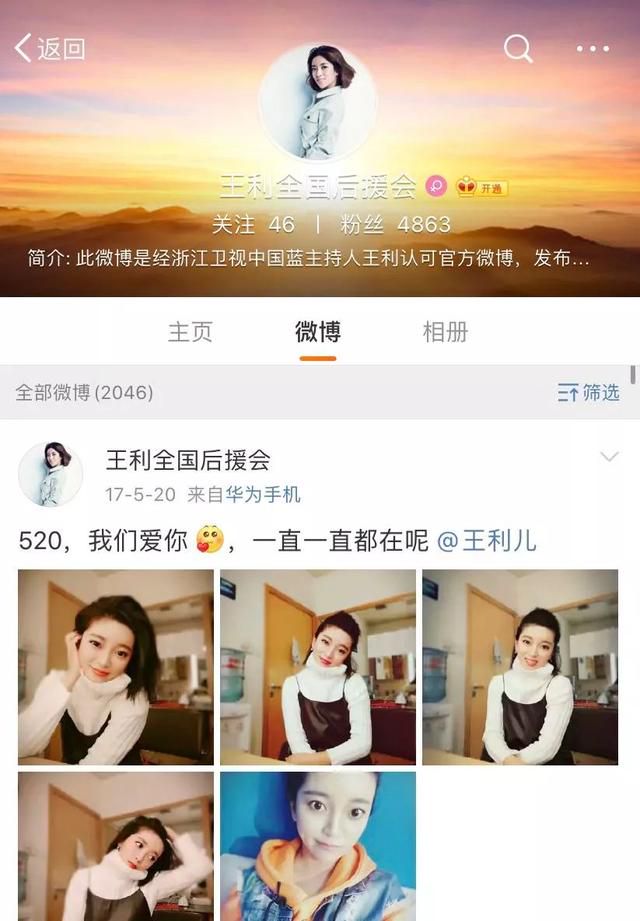The image size is (640, 921).
Task: Switch to the 相册 tab
Action: (445, 332)
